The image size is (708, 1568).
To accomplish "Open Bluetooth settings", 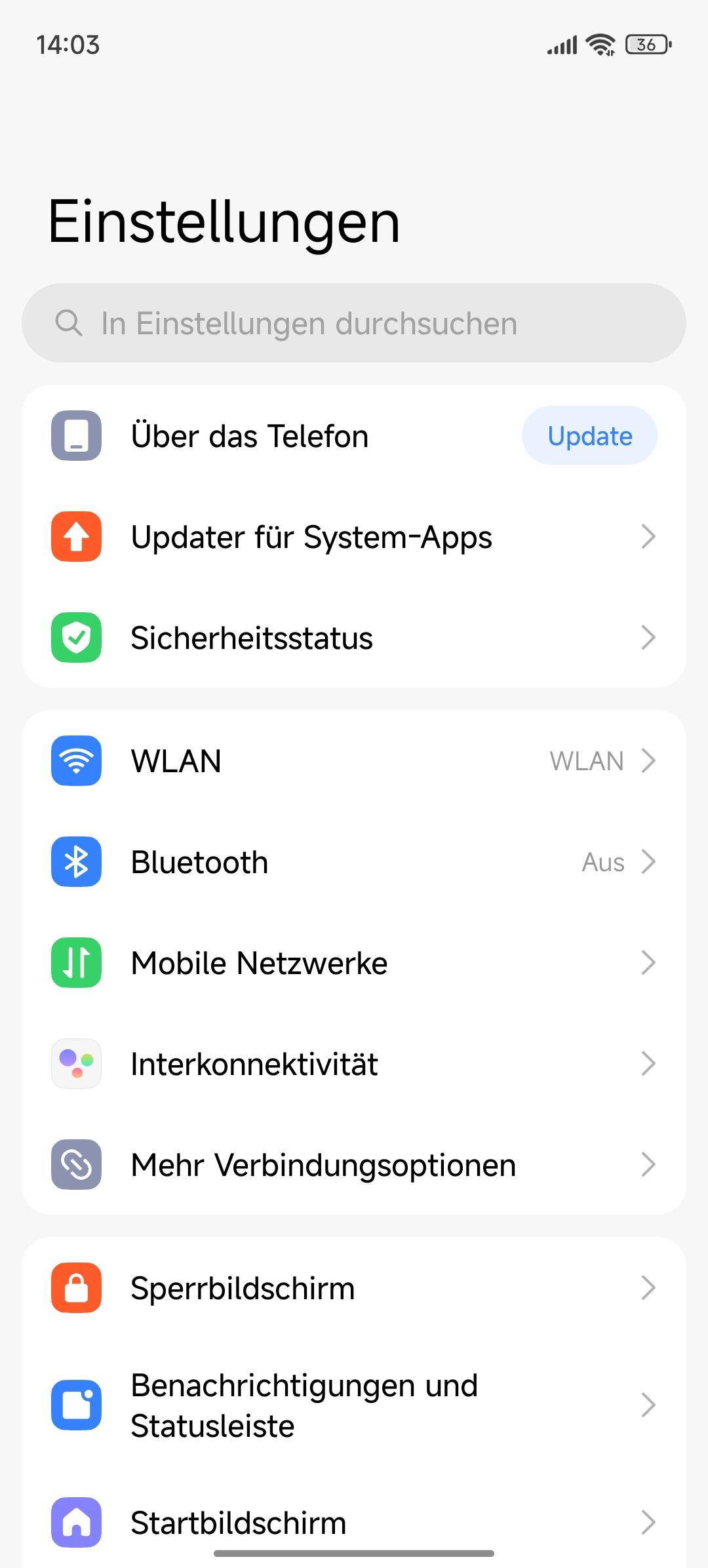I will (354, 862).
